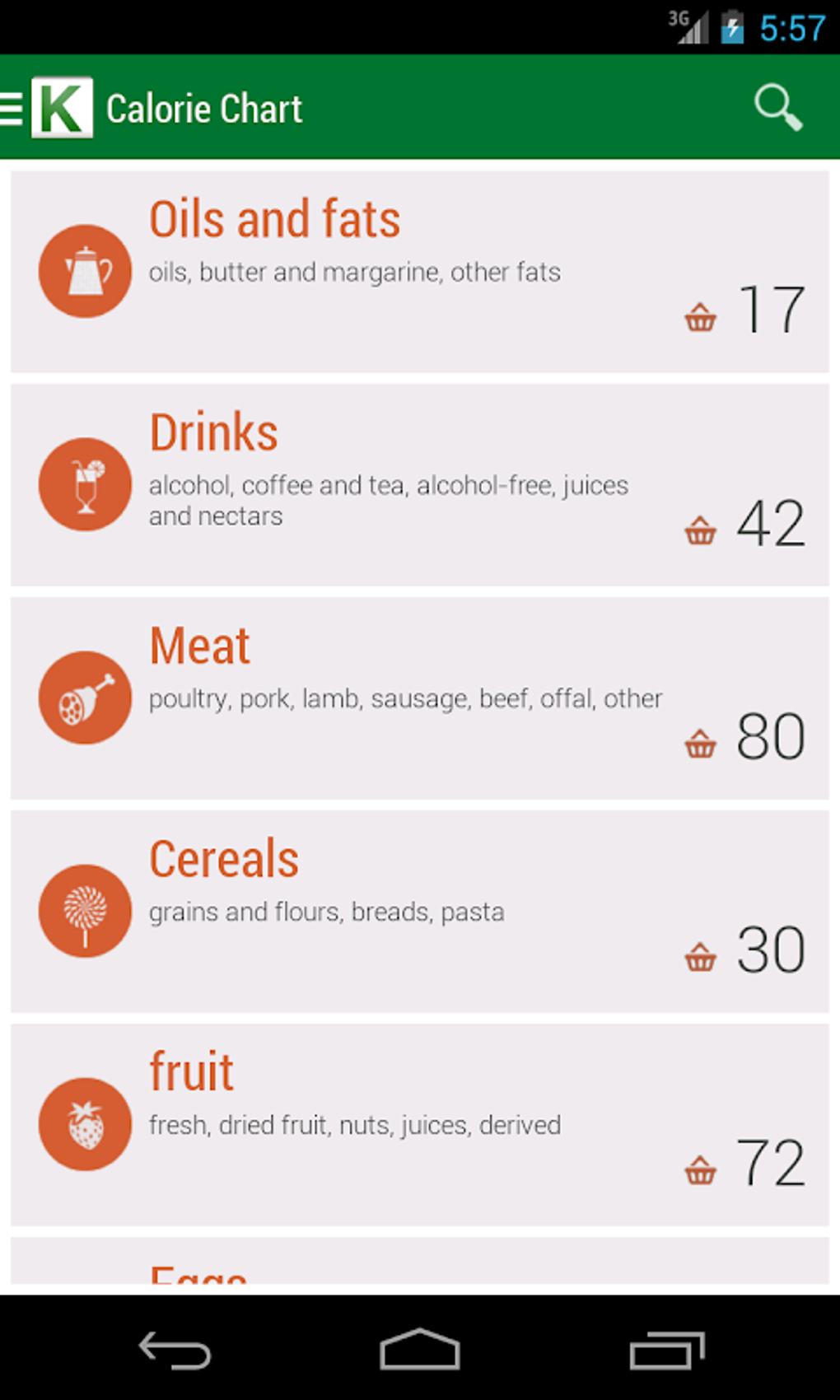840x1400 pixels.
Task: Tap the lollipop-style Cereals icon
Action: [85, 911]
